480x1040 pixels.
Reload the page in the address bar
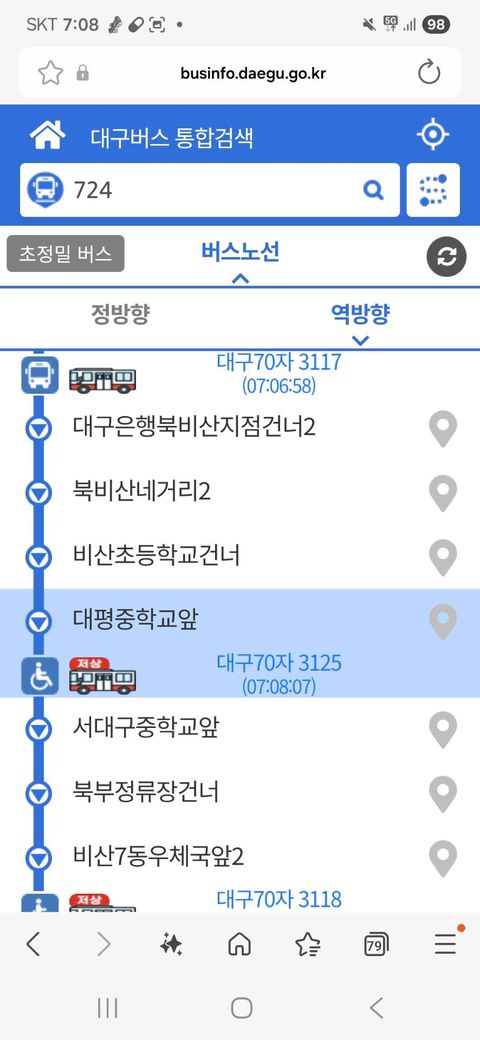click(429, 72)
